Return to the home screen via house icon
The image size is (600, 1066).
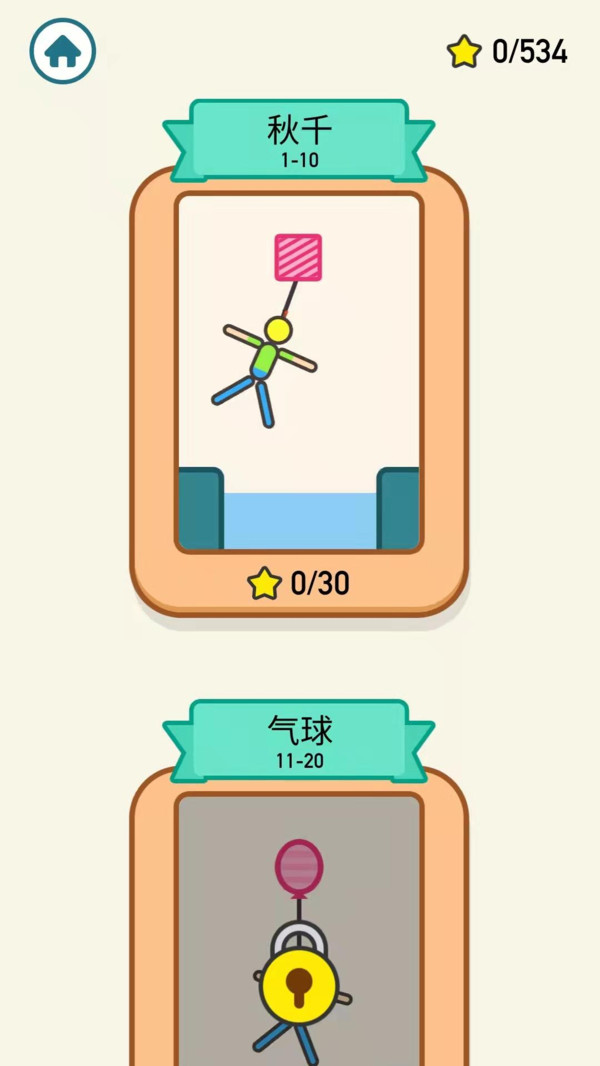[62, 51]
